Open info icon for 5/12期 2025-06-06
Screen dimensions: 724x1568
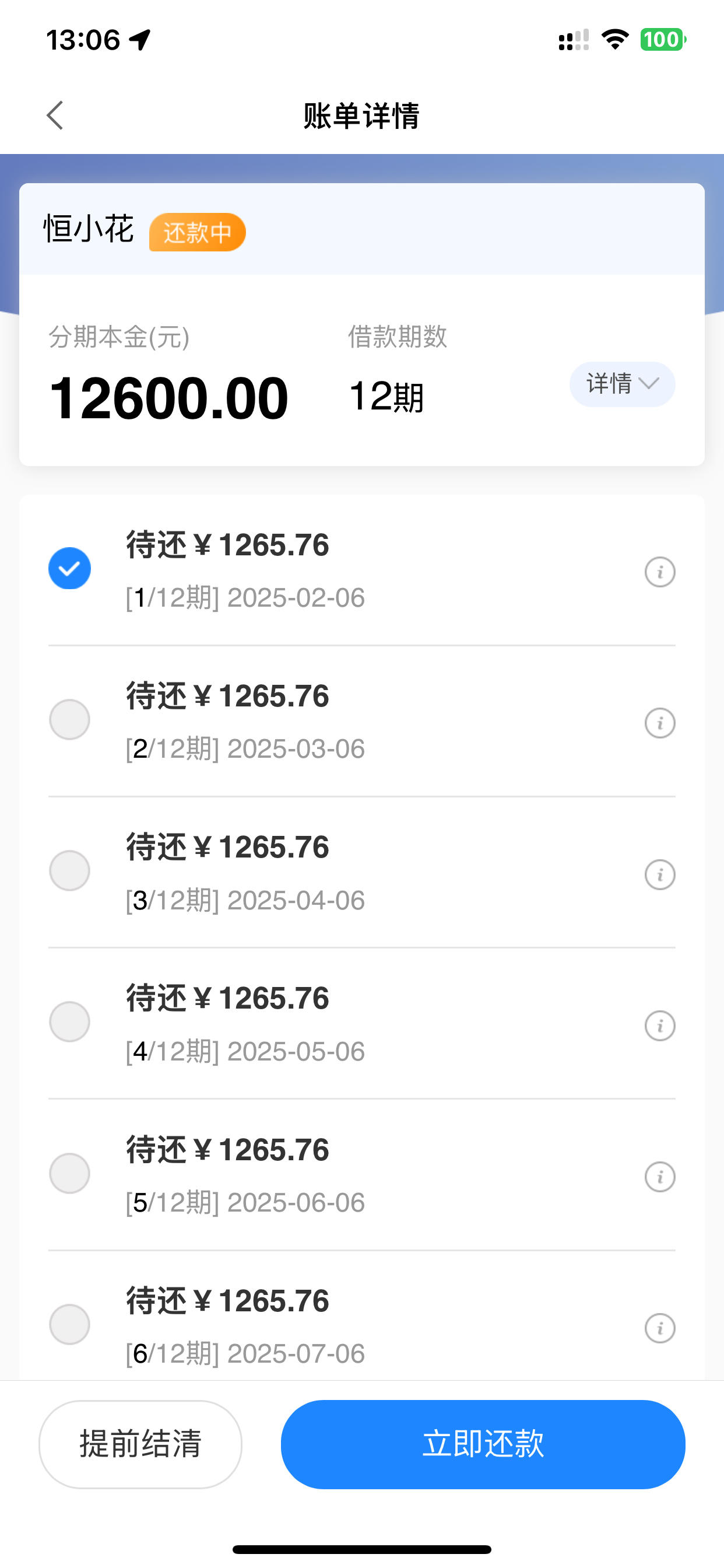click(659, 1177)
